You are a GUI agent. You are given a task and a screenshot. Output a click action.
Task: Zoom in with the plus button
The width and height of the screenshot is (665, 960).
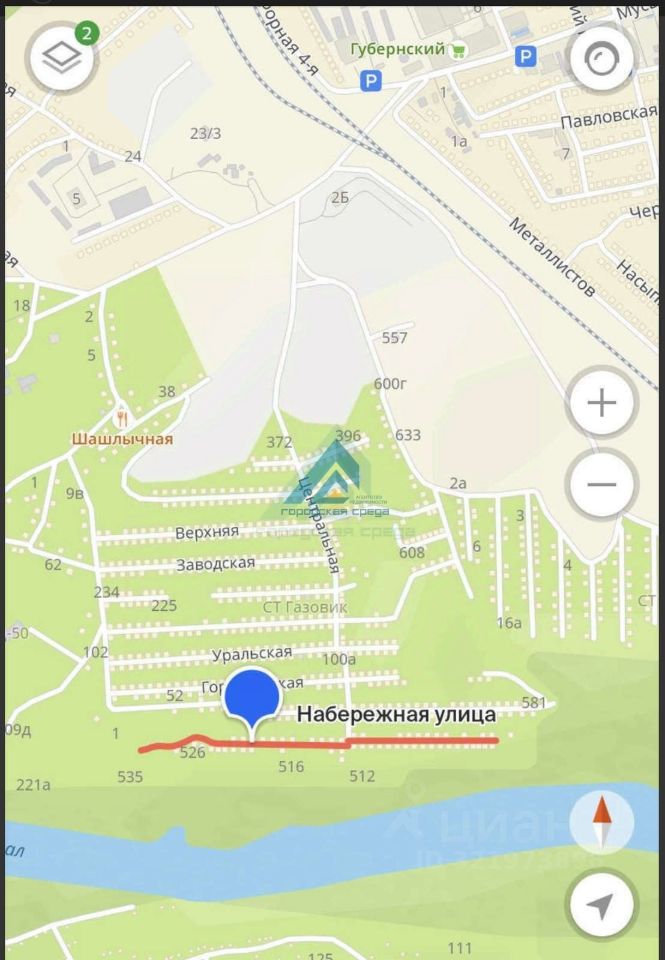(601, 403)
